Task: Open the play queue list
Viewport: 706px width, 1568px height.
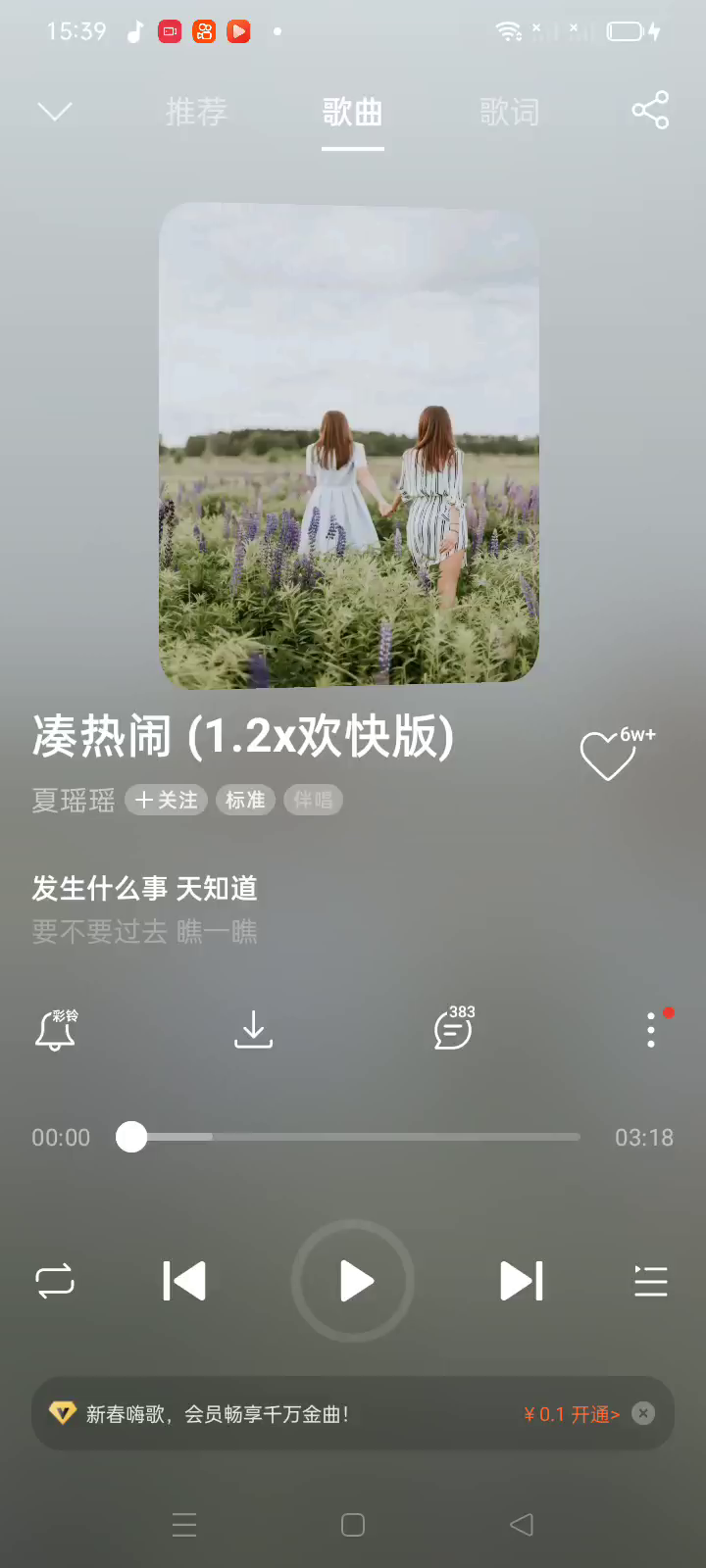Action: (650, 1281)
